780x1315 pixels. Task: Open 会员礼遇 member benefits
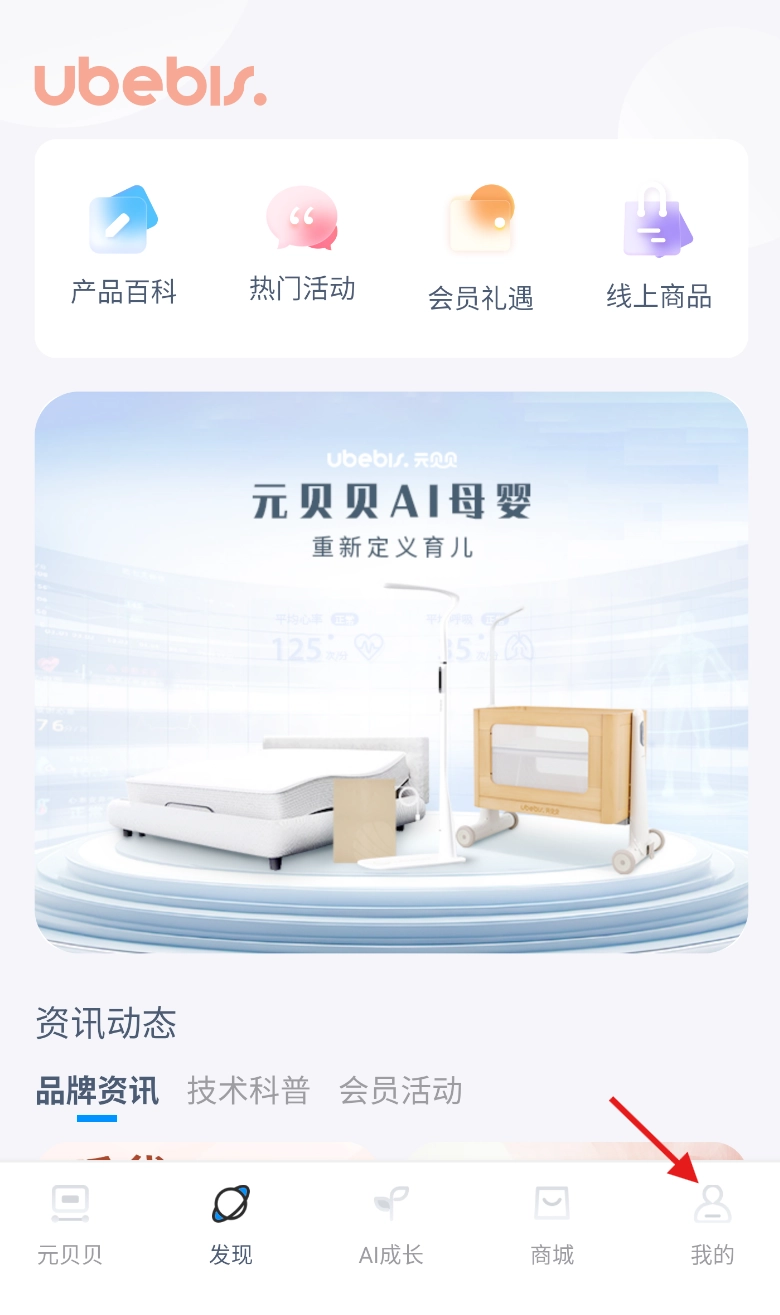(x=481, y=247)
